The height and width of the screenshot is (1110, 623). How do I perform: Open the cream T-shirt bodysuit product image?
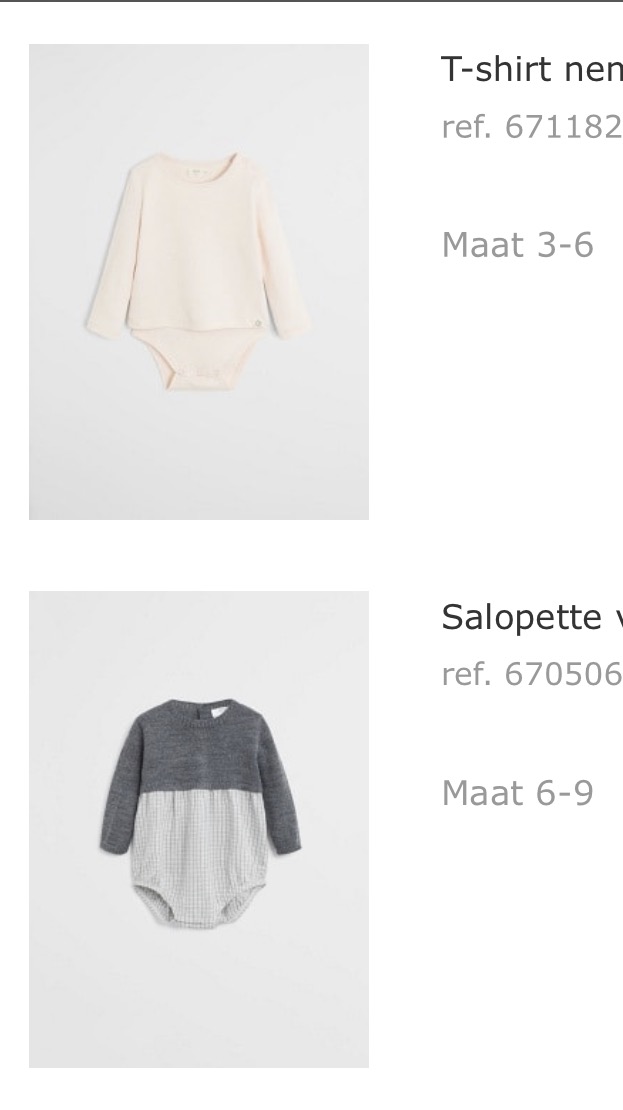199,282
